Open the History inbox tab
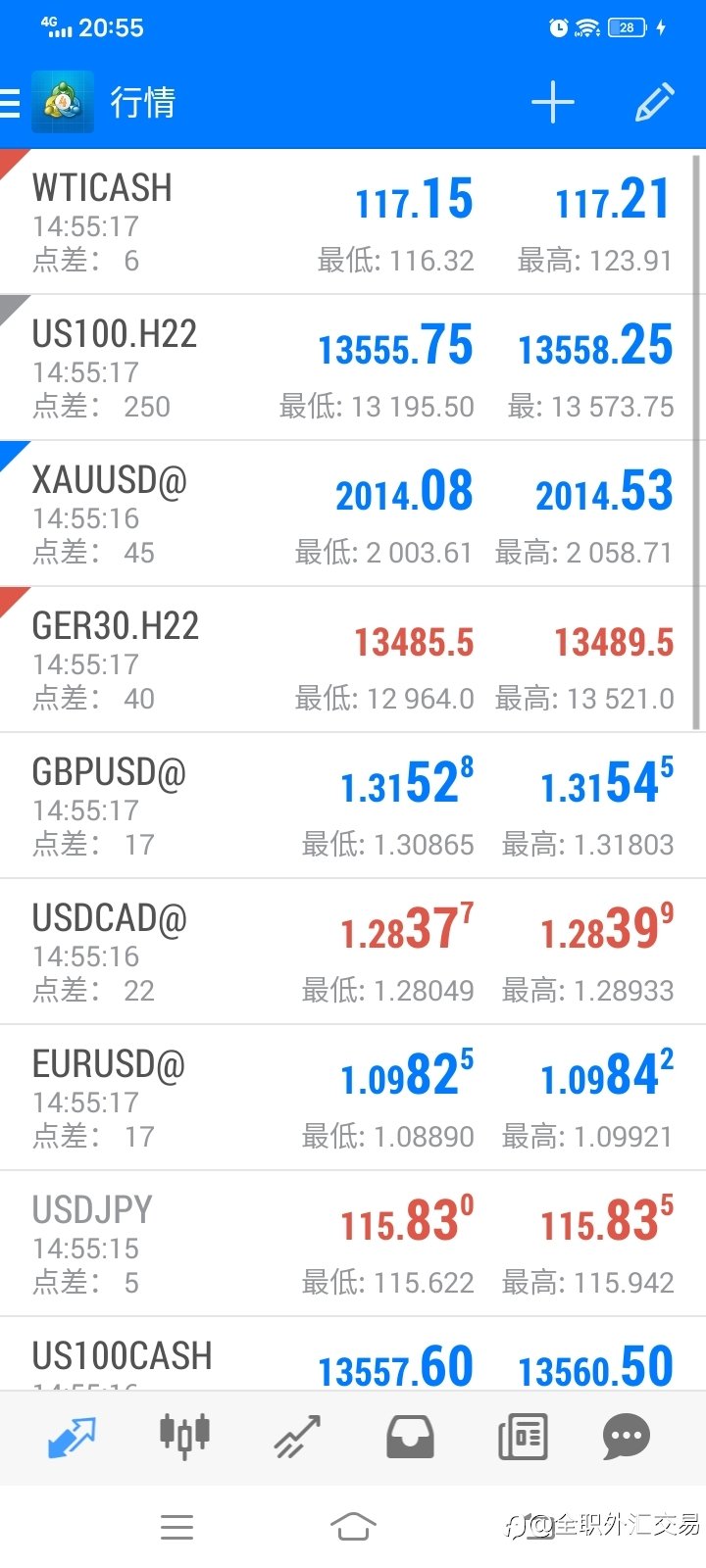This screenshot has width=706, height=1568. 410,1438
